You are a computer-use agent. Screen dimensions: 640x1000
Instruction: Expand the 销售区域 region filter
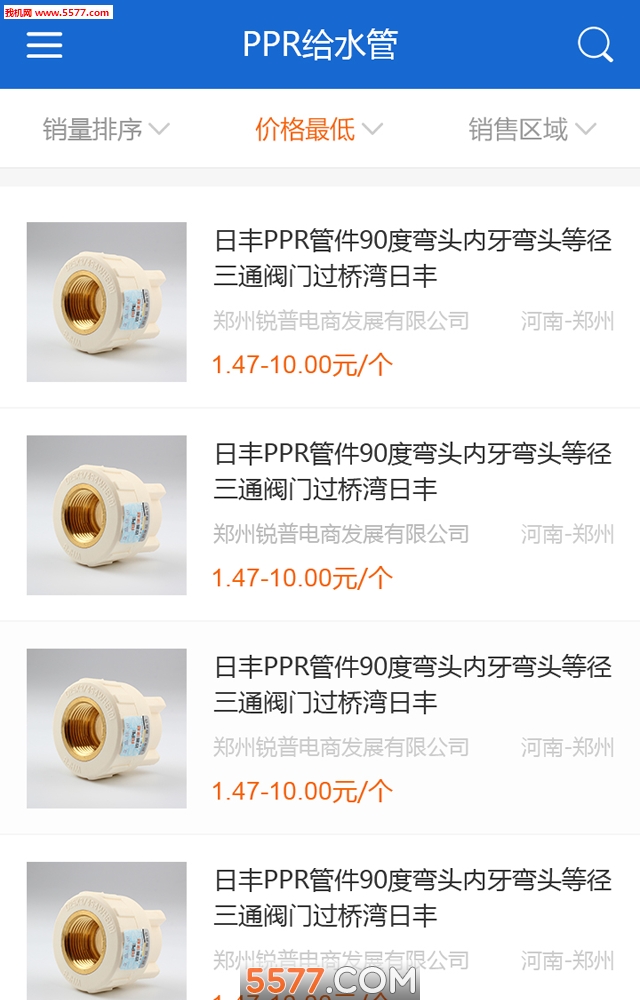532,129
